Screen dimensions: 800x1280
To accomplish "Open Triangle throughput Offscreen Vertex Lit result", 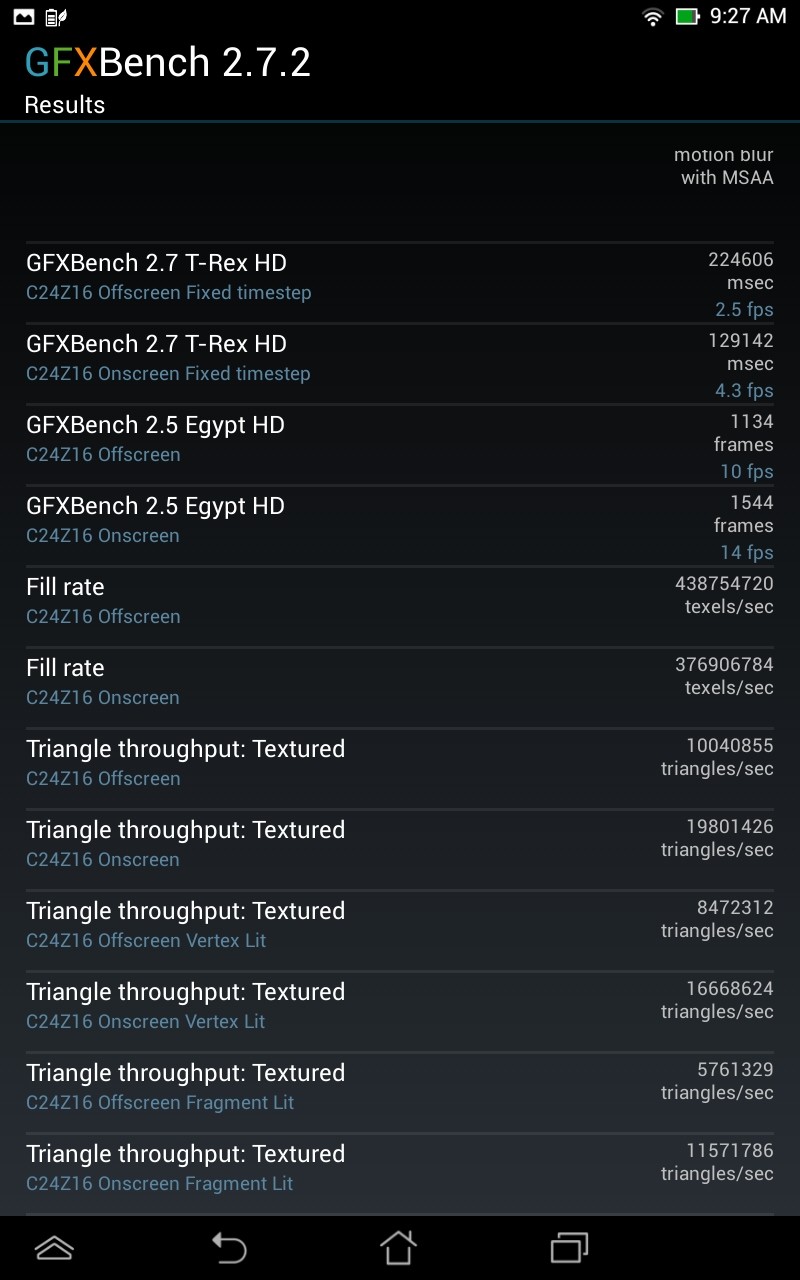I will [400, 931].
